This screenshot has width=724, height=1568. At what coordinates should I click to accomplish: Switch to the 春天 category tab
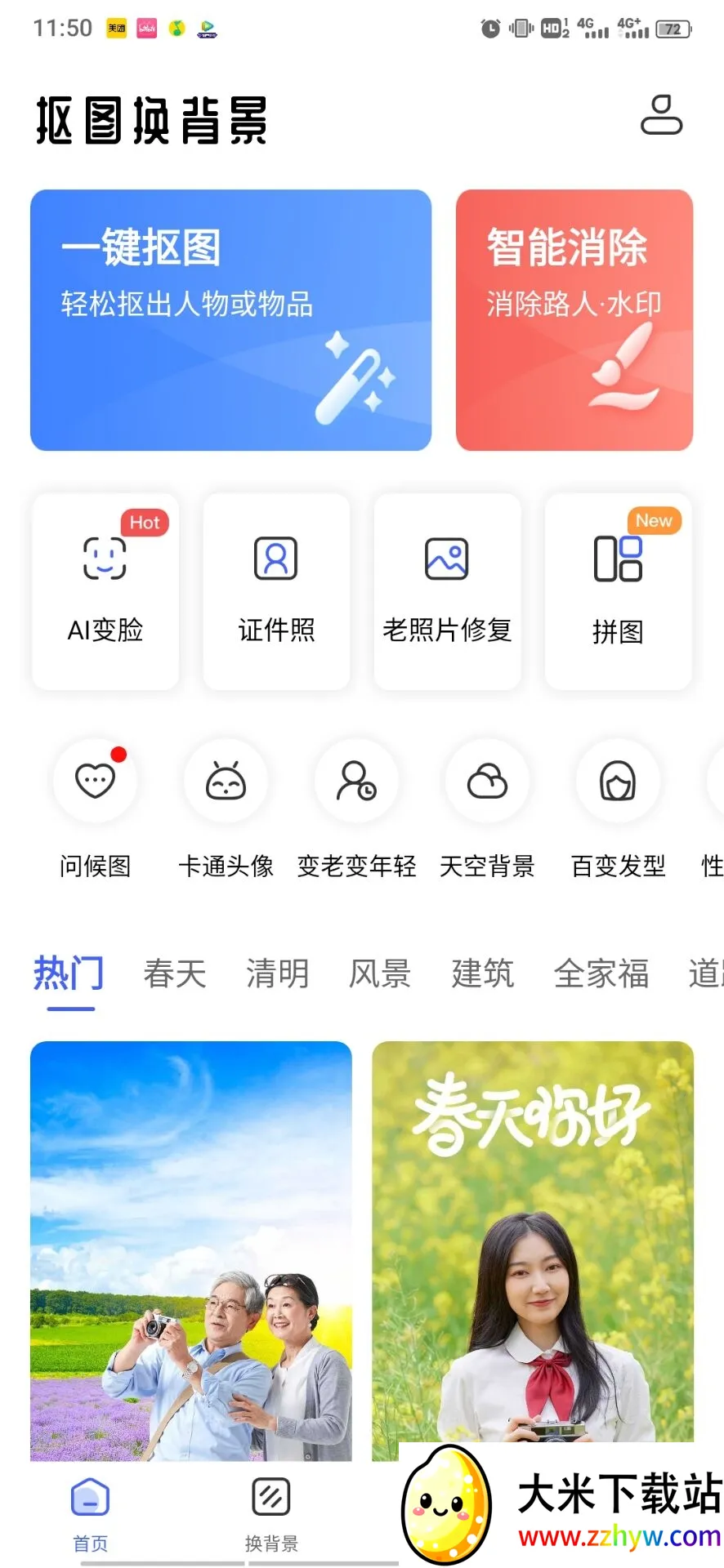pos(174,973)
